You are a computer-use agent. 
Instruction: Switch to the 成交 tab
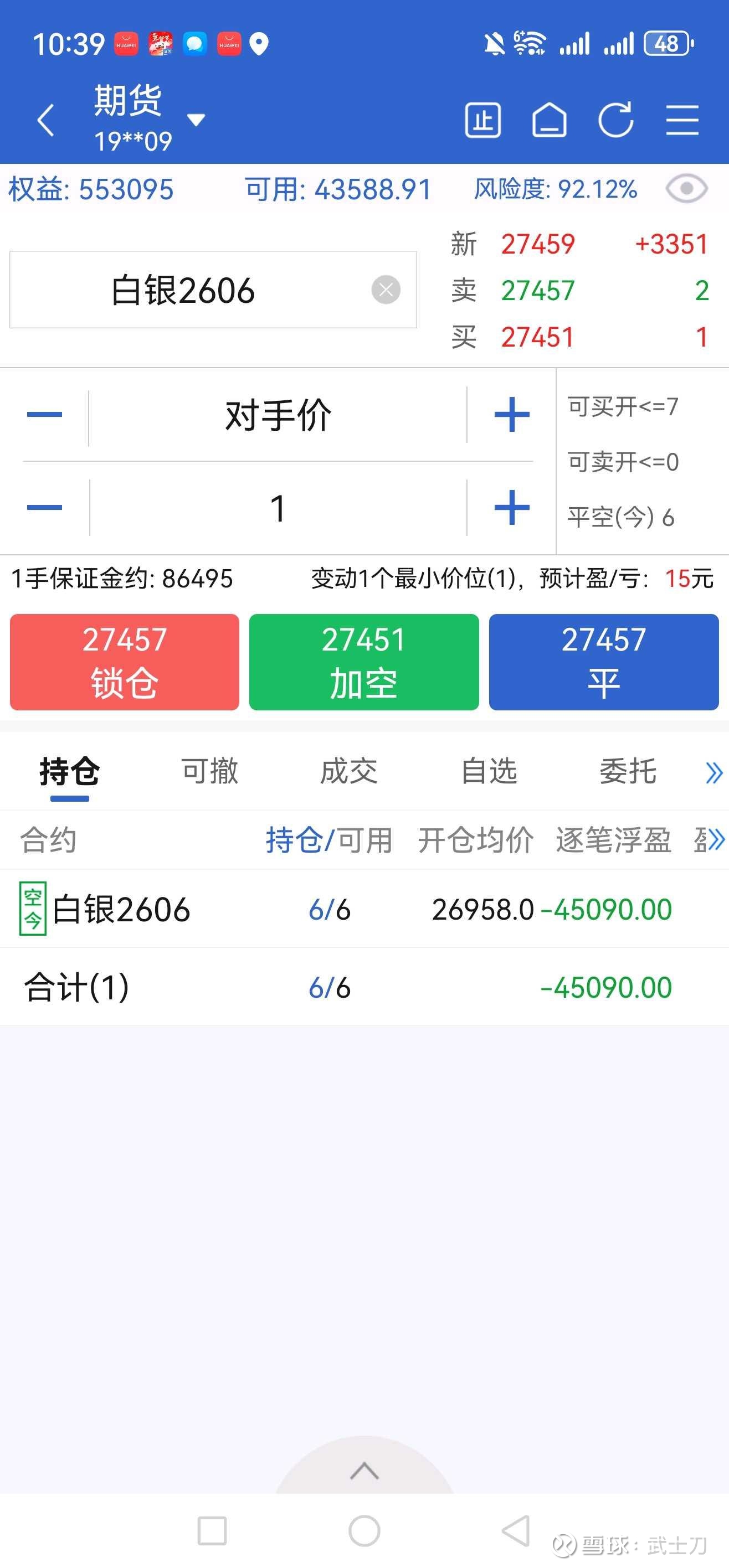349,771
